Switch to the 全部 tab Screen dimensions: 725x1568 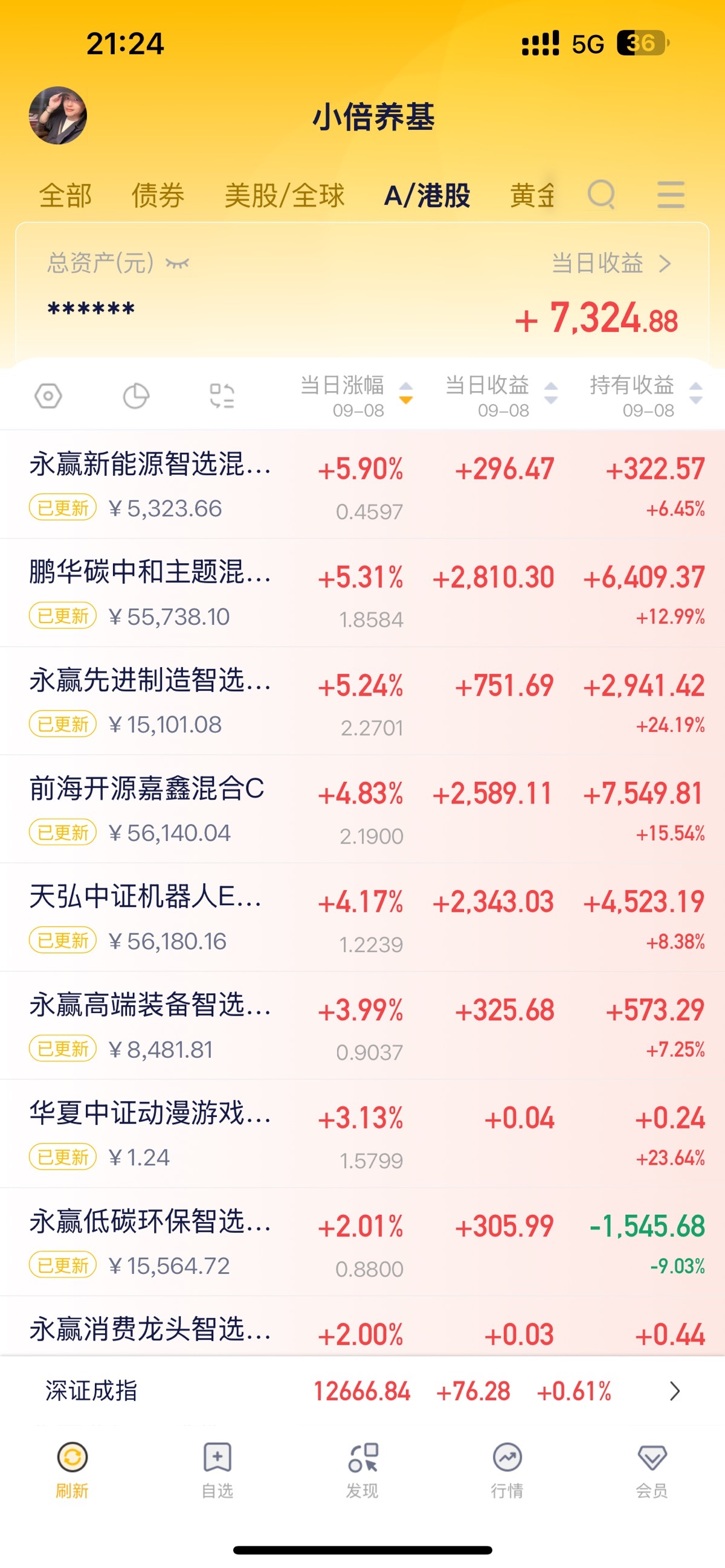coord(65,196)
